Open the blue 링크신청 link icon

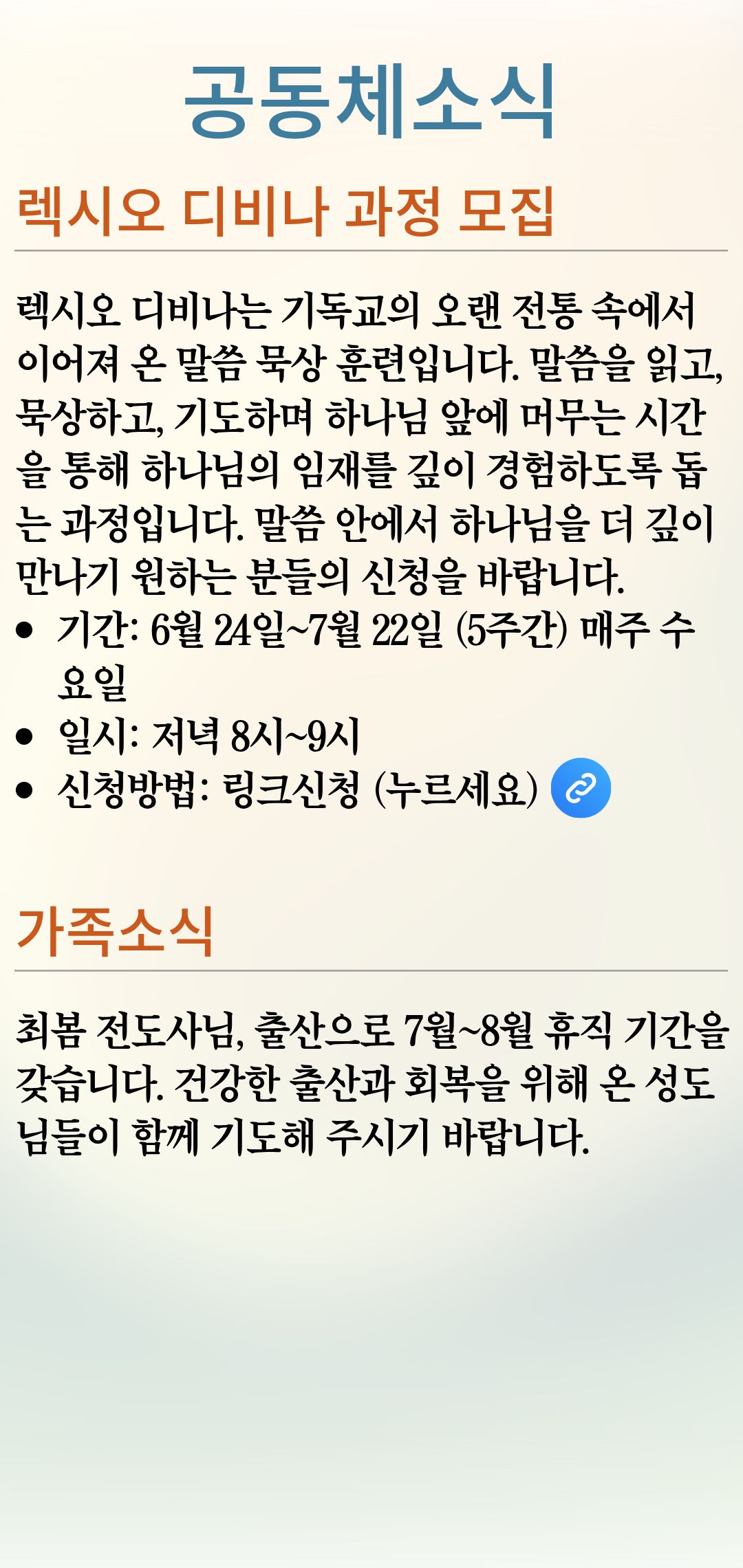pos(581,788)
